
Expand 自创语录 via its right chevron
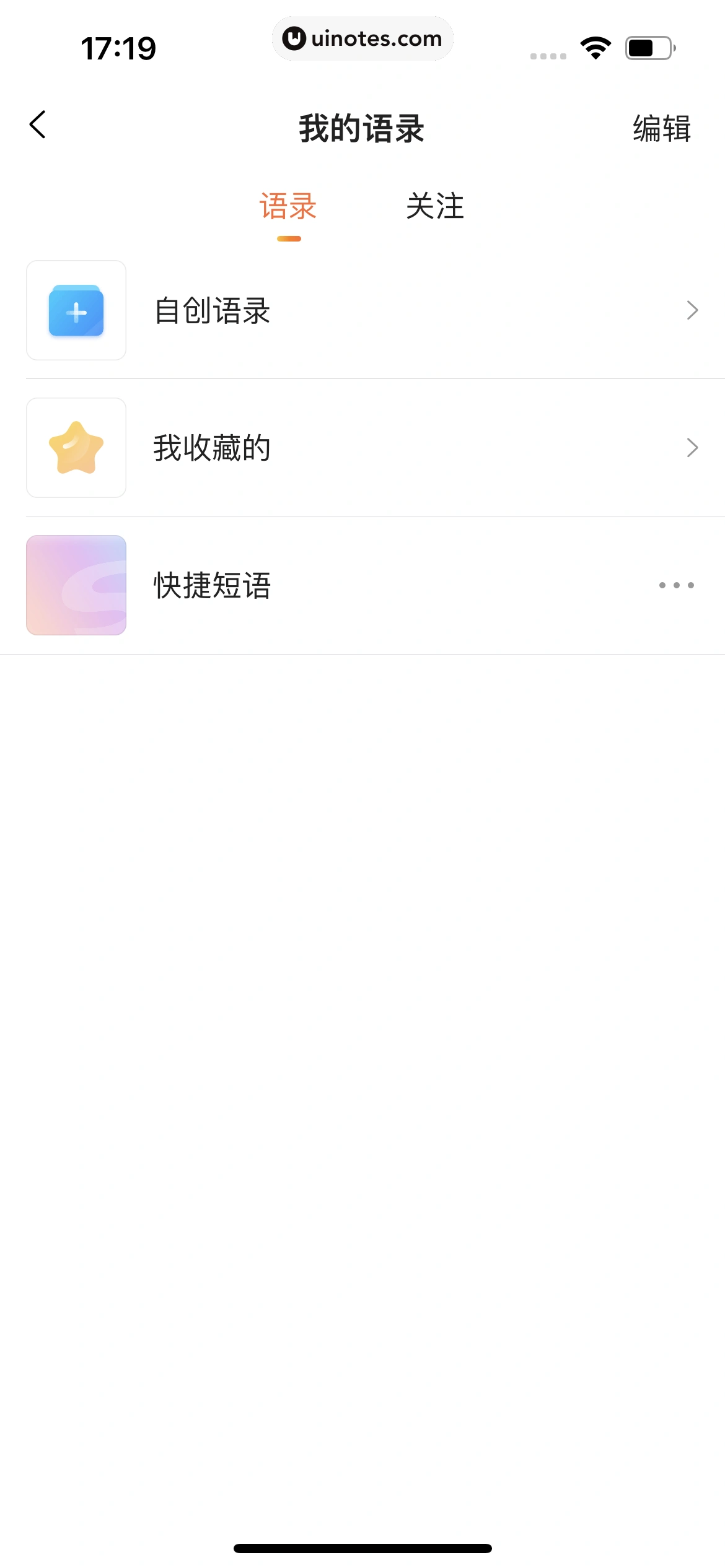(x=692, y=310)
